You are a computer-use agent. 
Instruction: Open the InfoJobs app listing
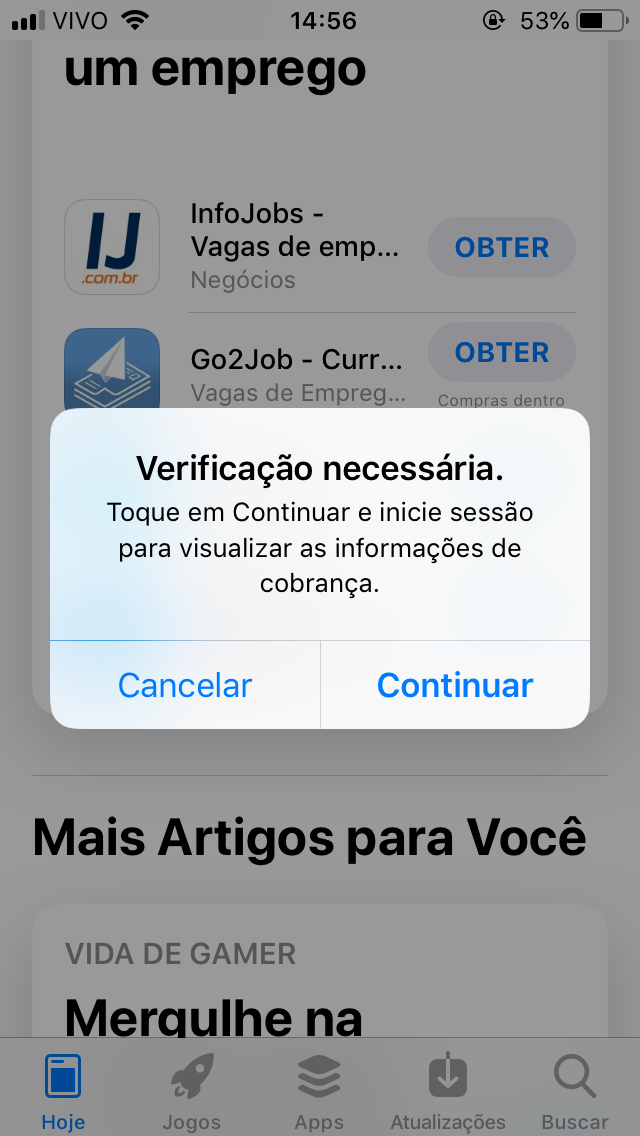point(295,245)
